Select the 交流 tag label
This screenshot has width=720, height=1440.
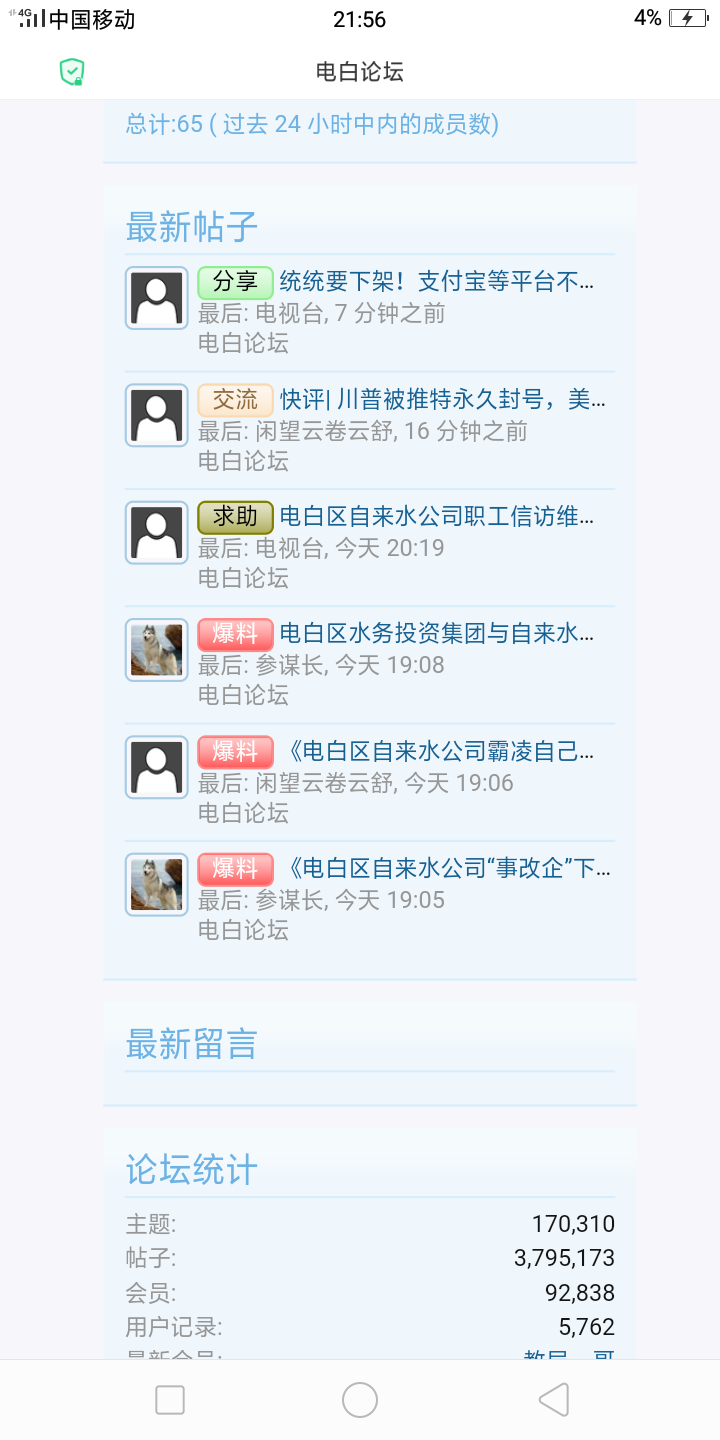[x=235, y=400]
